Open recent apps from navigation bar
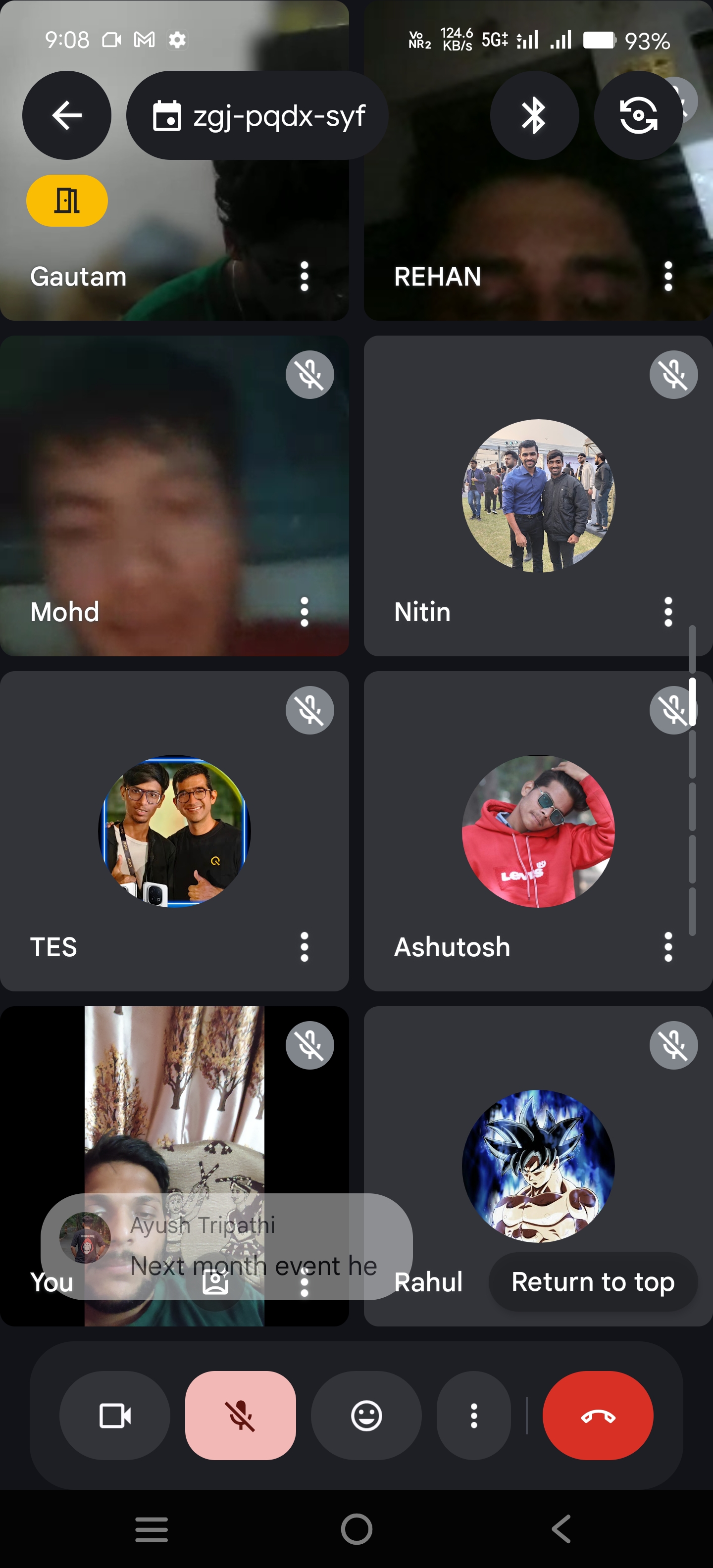Image resolution: width=713 pixels, height=1568 pixels. pos(151,1528)
